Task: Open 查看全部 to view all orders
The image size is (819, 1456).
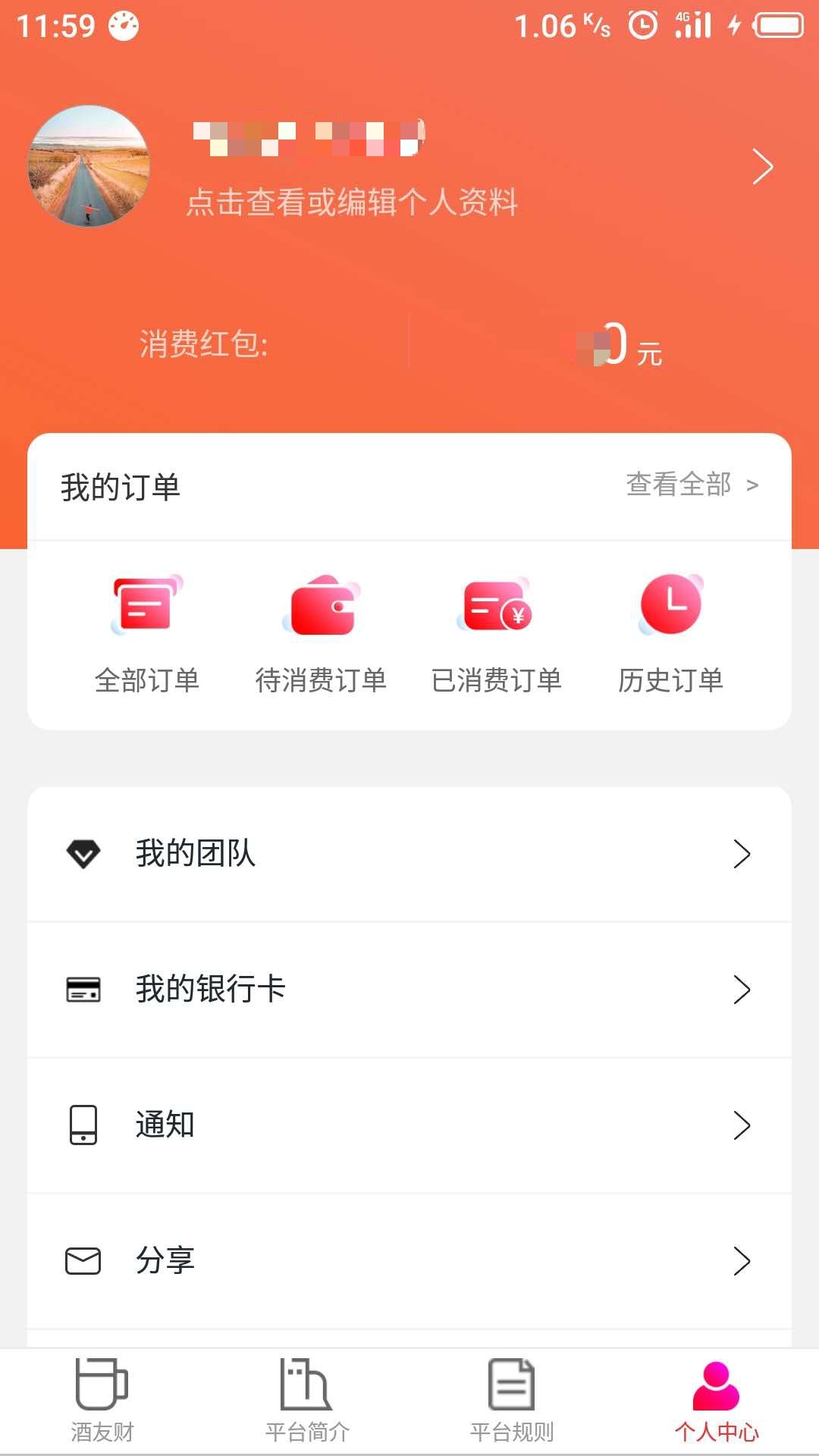Action: point(691,485)
